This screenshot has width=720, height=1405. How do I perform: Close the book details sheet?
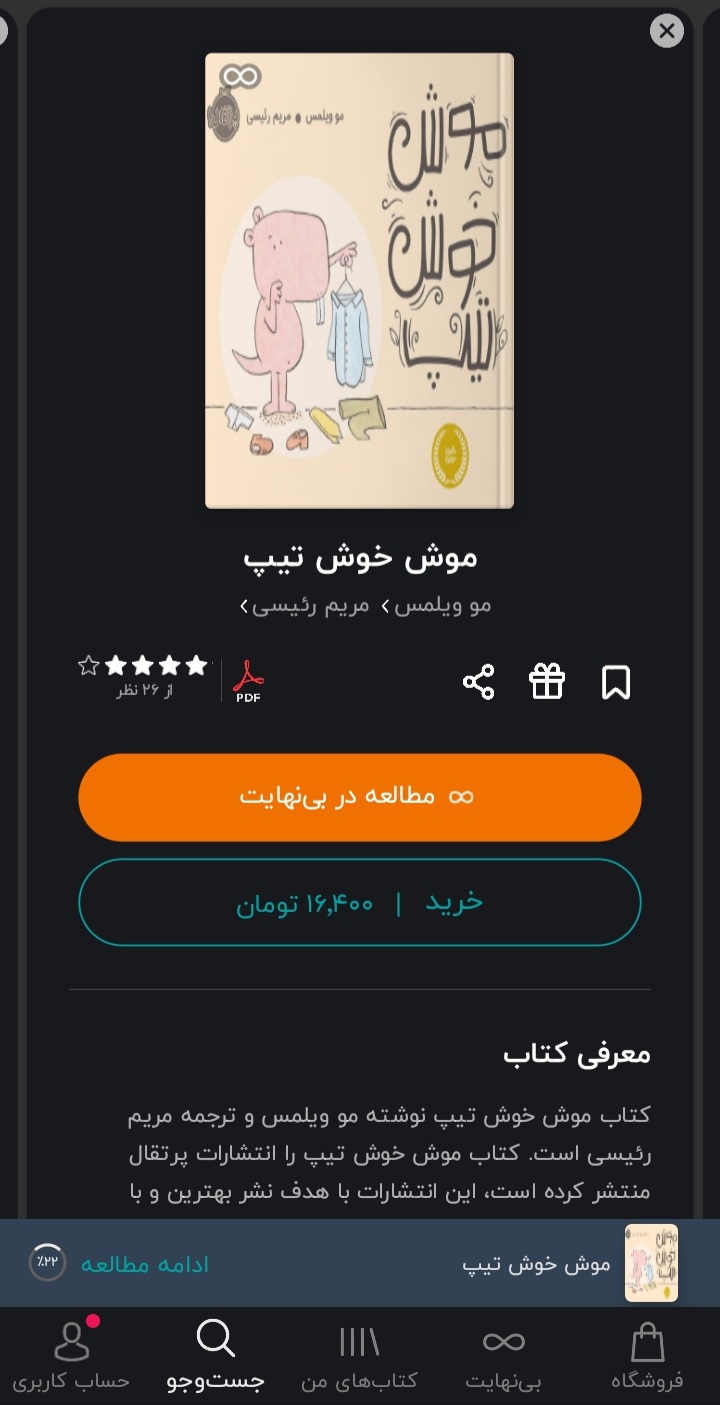coord(666,31)
